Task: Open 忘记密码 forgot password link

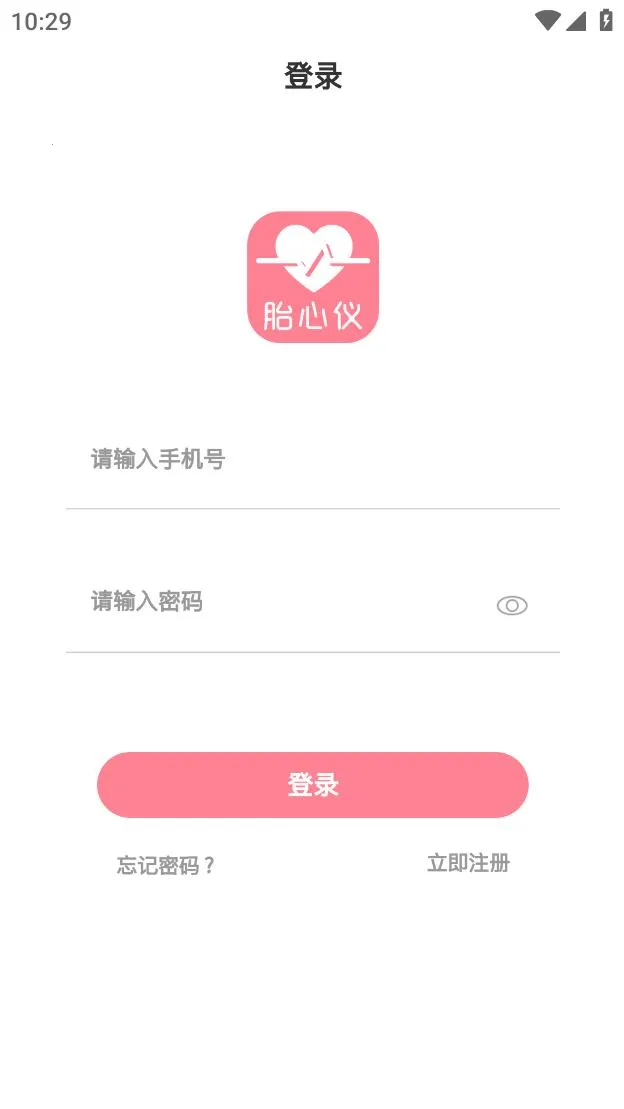Action: (166, 866)
